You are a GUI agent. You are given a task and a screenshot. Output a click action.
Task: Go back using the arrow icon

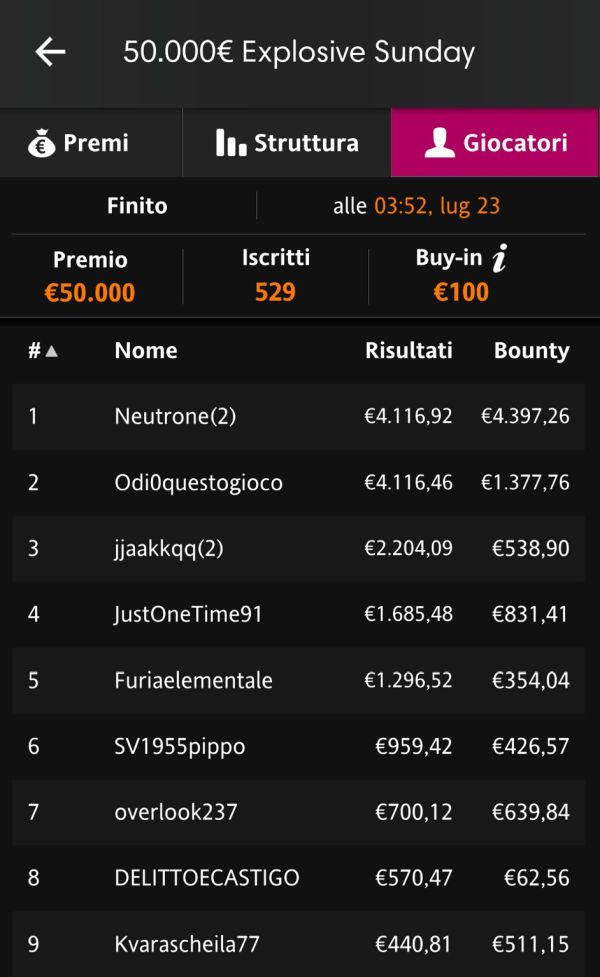pos(50,52)
